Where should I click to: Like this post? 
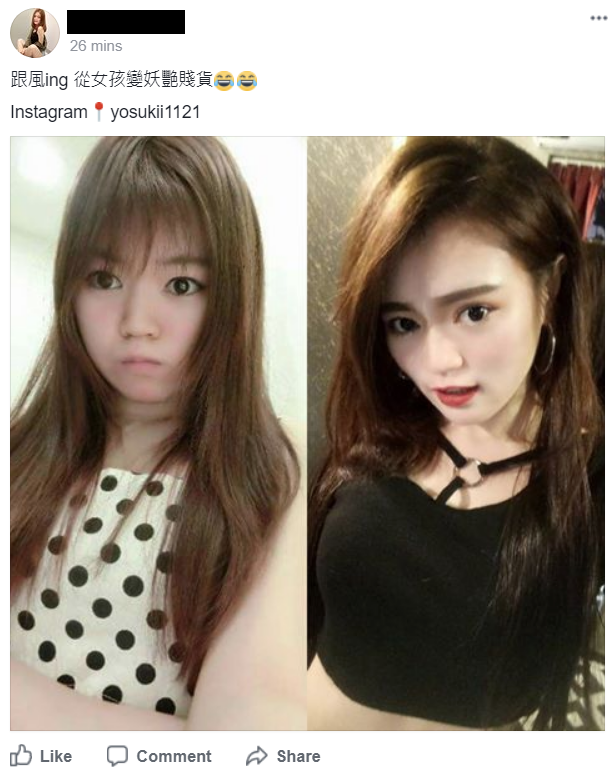[x=42, y=756]
